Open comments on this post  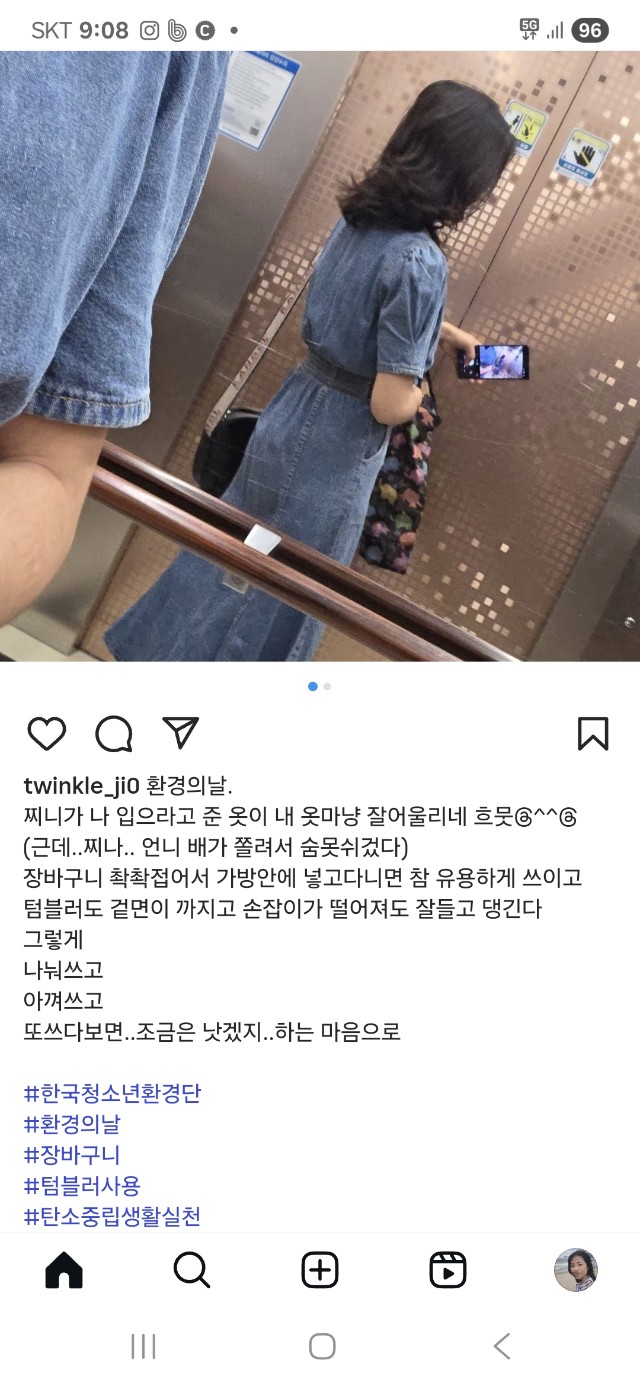coord(114,734)
